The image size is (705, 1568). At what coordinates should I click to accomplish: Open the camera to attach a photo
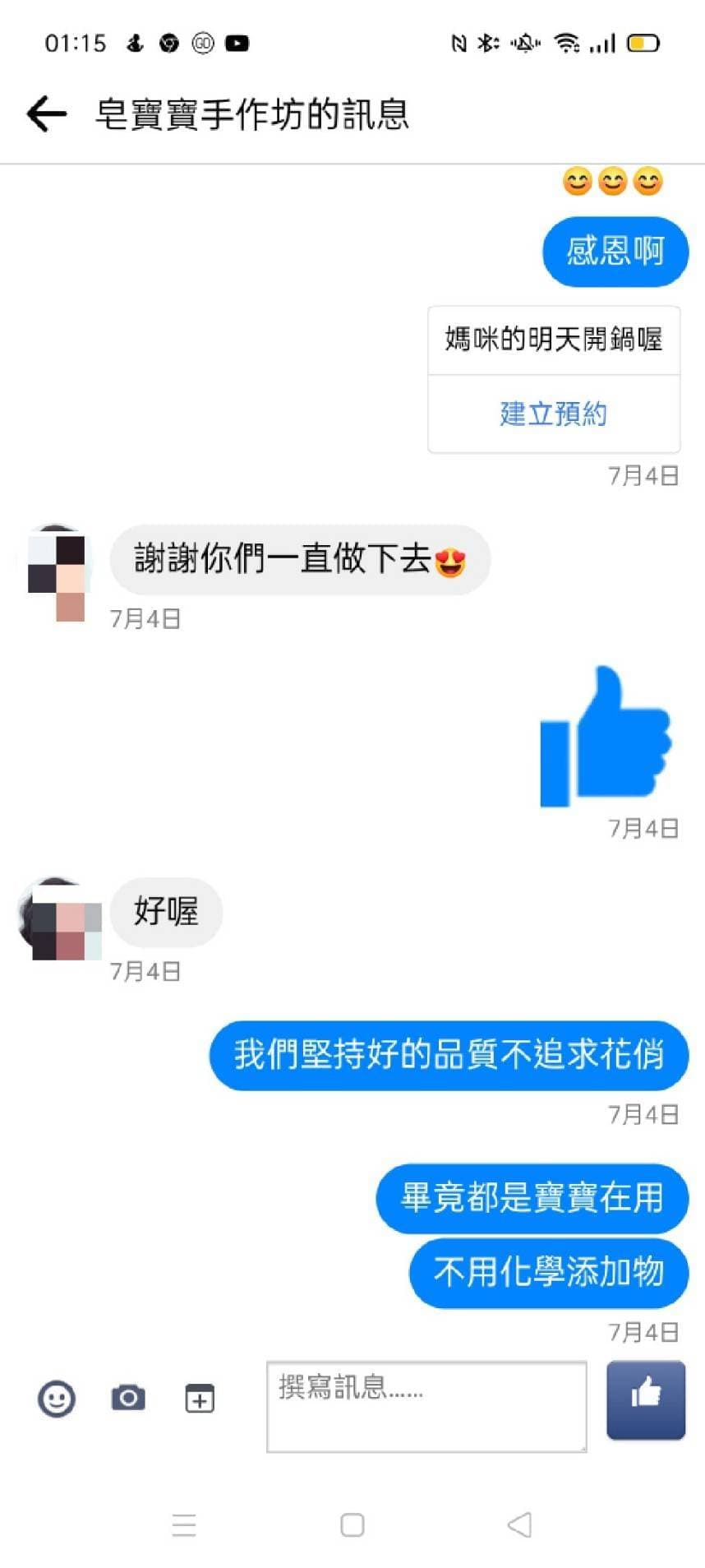click(x=128, y=1397)
